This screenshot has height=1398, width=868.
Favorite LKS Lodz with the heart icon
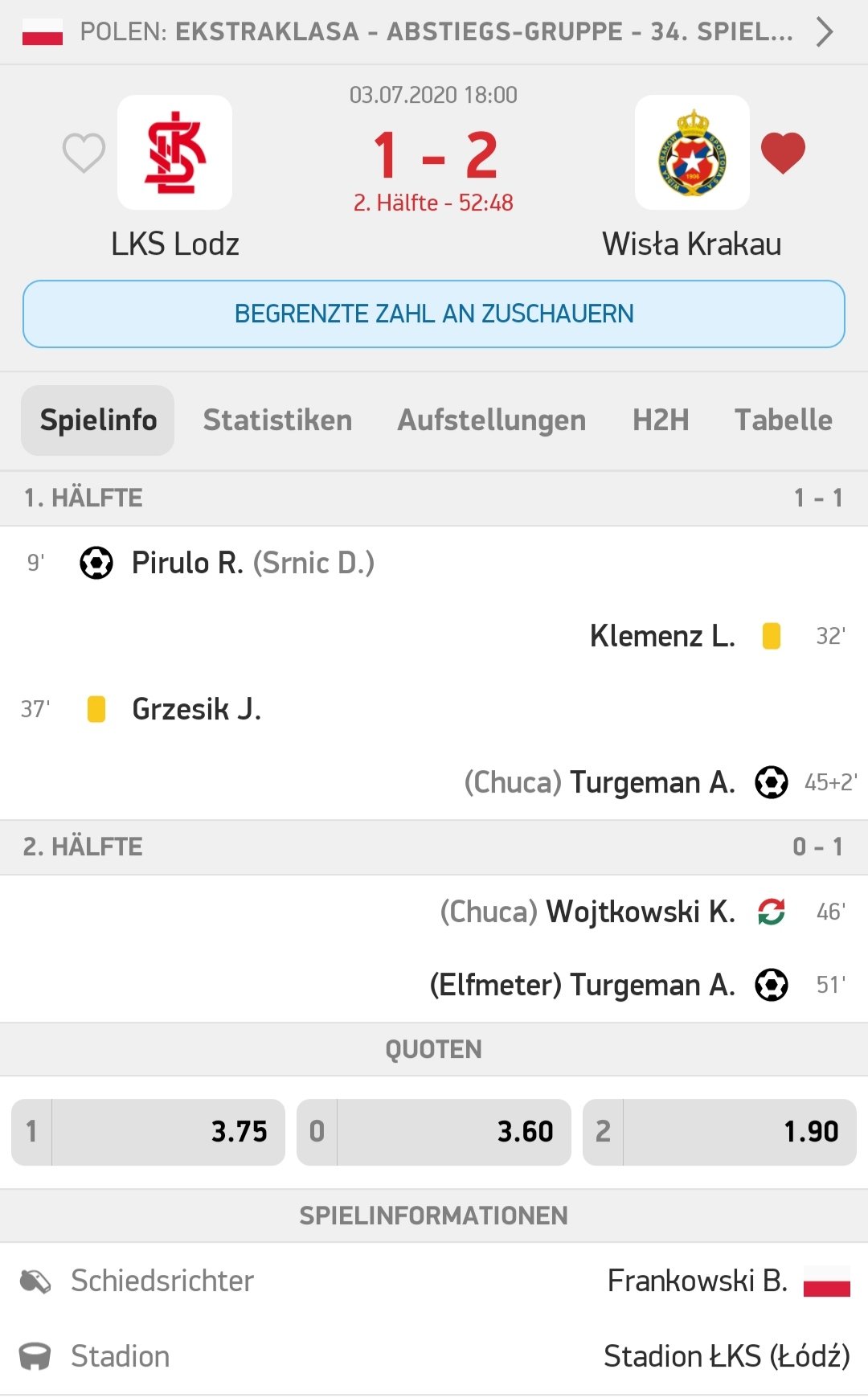[x=84, y=153]
